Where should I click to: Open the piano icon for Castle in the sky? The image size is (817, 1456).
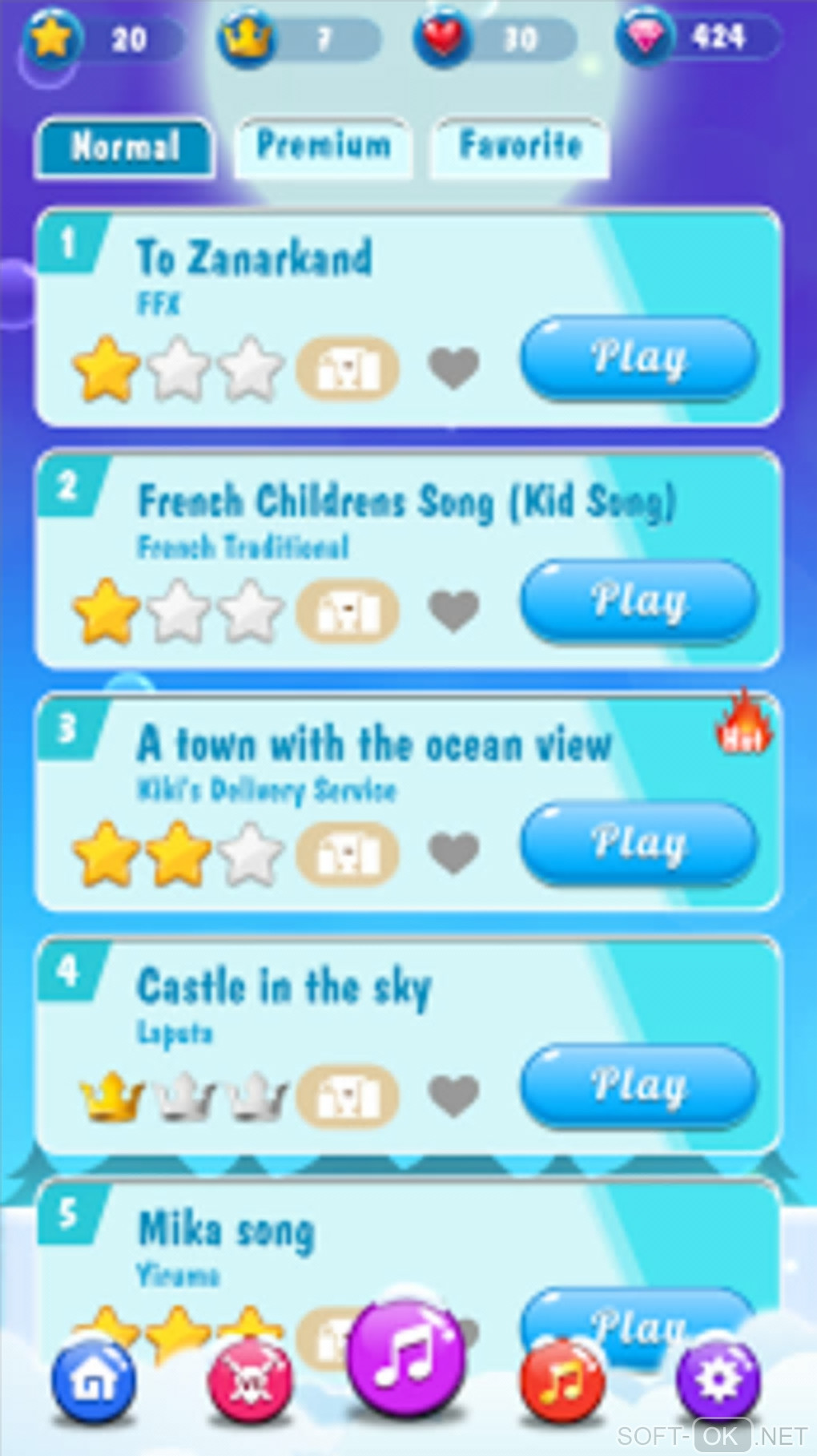click(348, 1095)
